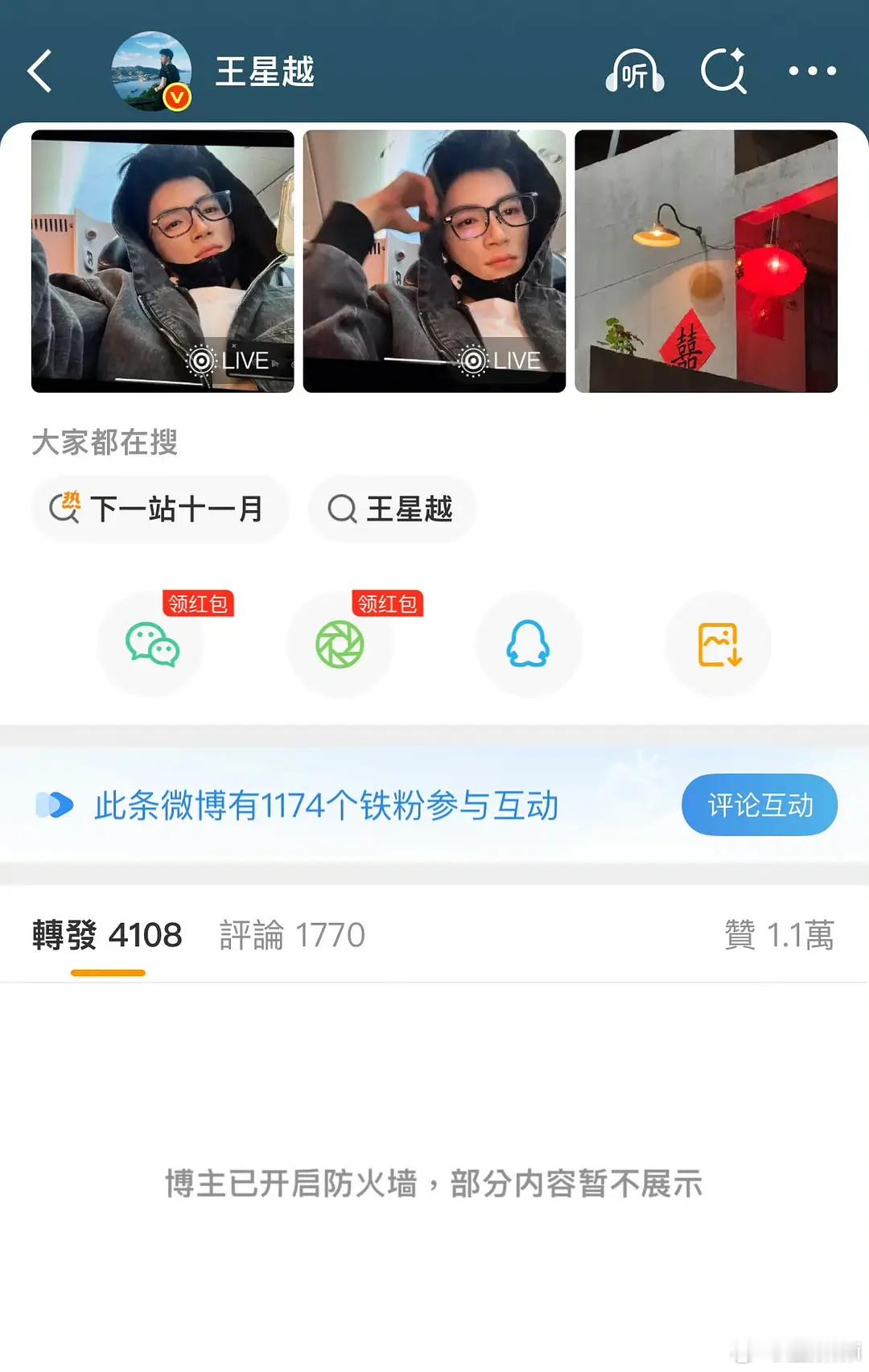This screenshot has height=1372, width=869.
Task: Open 王星越's profile avatar
Action: tap(151, 71)
